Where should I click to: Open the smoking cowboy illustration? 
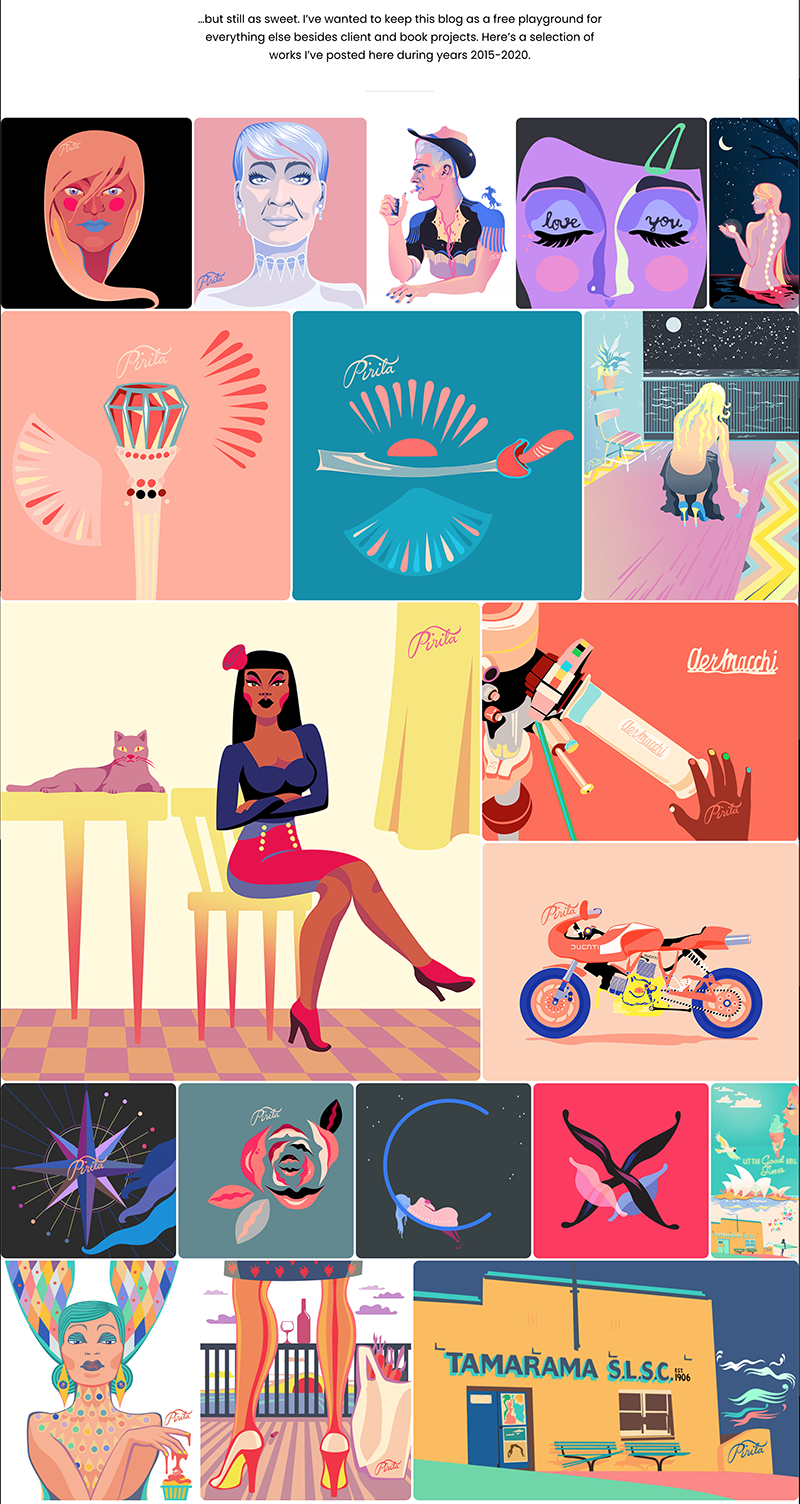(441, 213)
